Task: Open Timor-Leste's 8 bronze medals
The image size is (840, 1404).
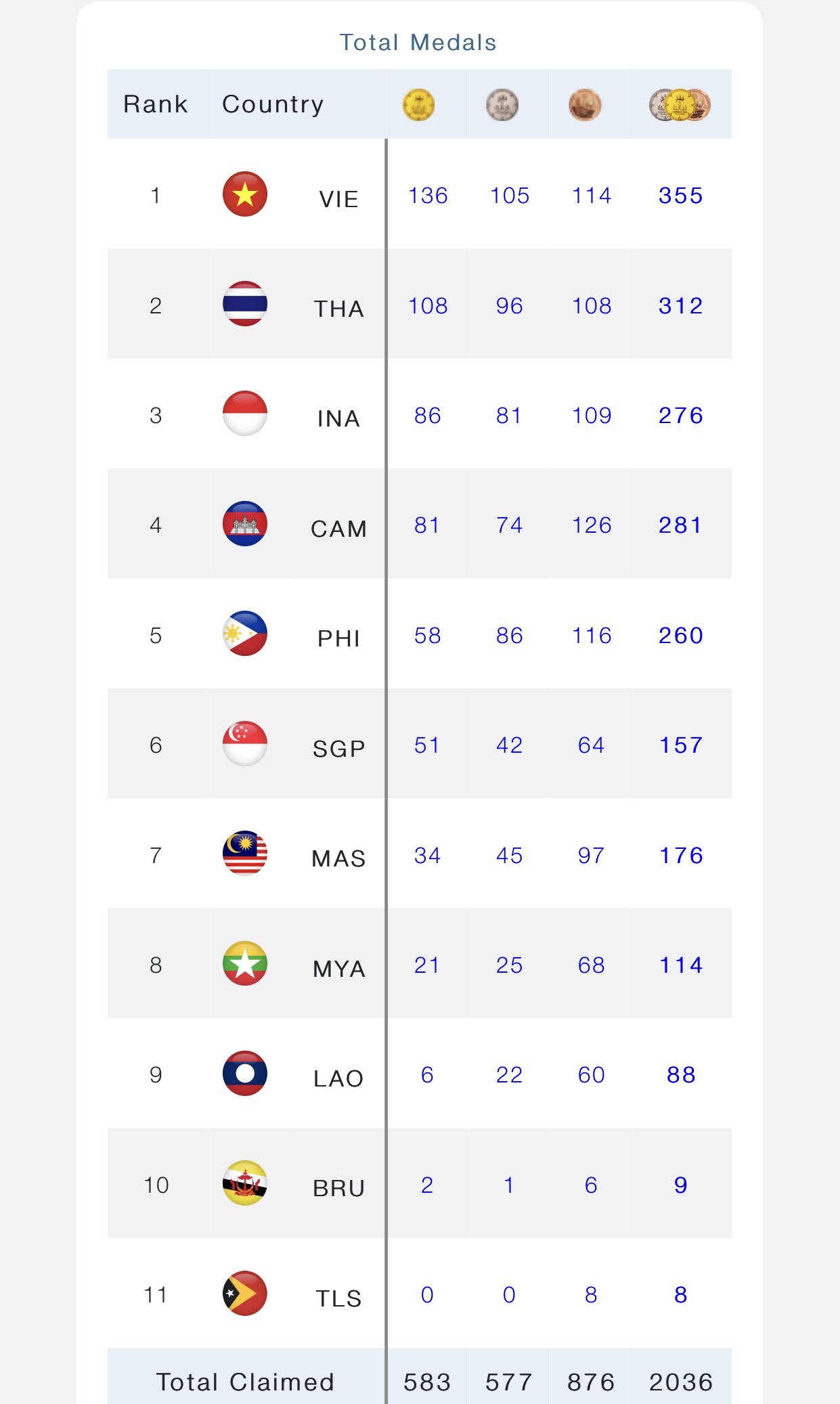Action: pyautogui.click(x=591, y=1295)
